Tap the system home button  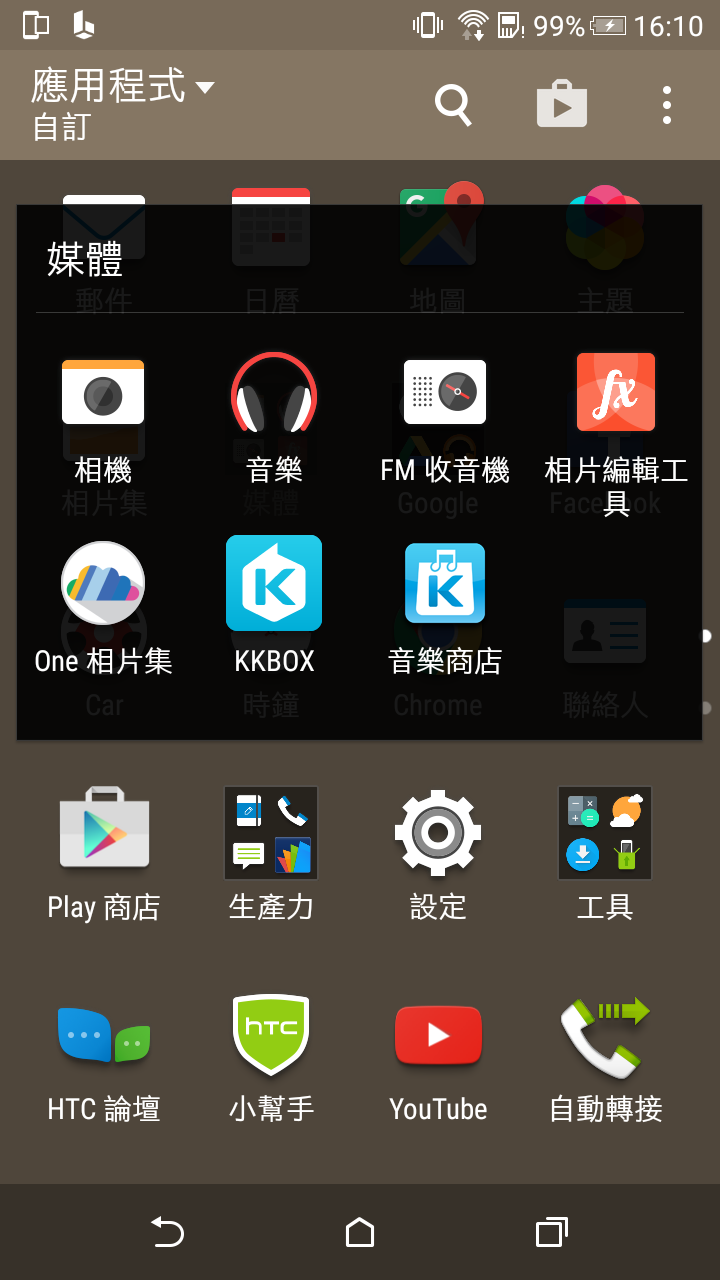pyautogui.click(x=360, y=1232)
